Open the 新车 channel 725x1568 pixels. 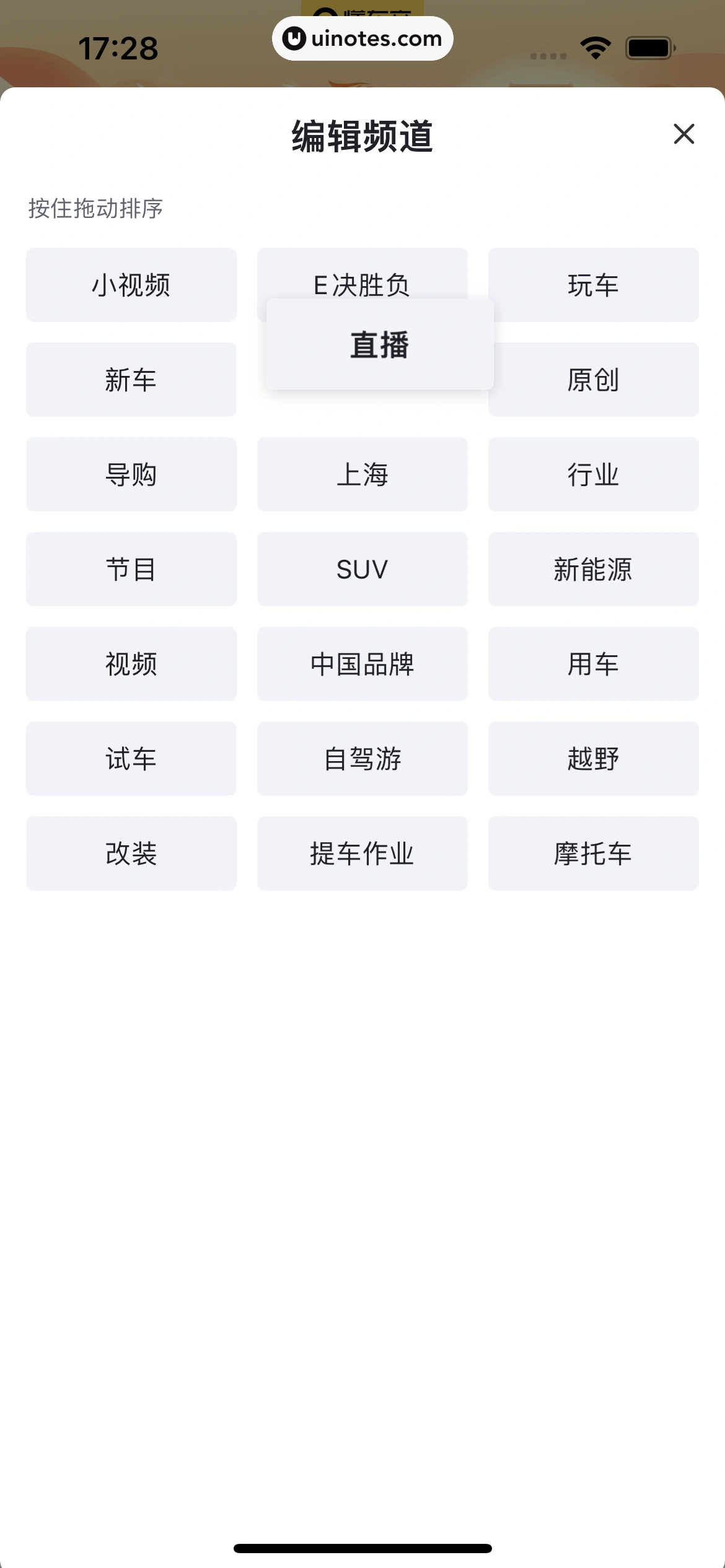[131, 380]
